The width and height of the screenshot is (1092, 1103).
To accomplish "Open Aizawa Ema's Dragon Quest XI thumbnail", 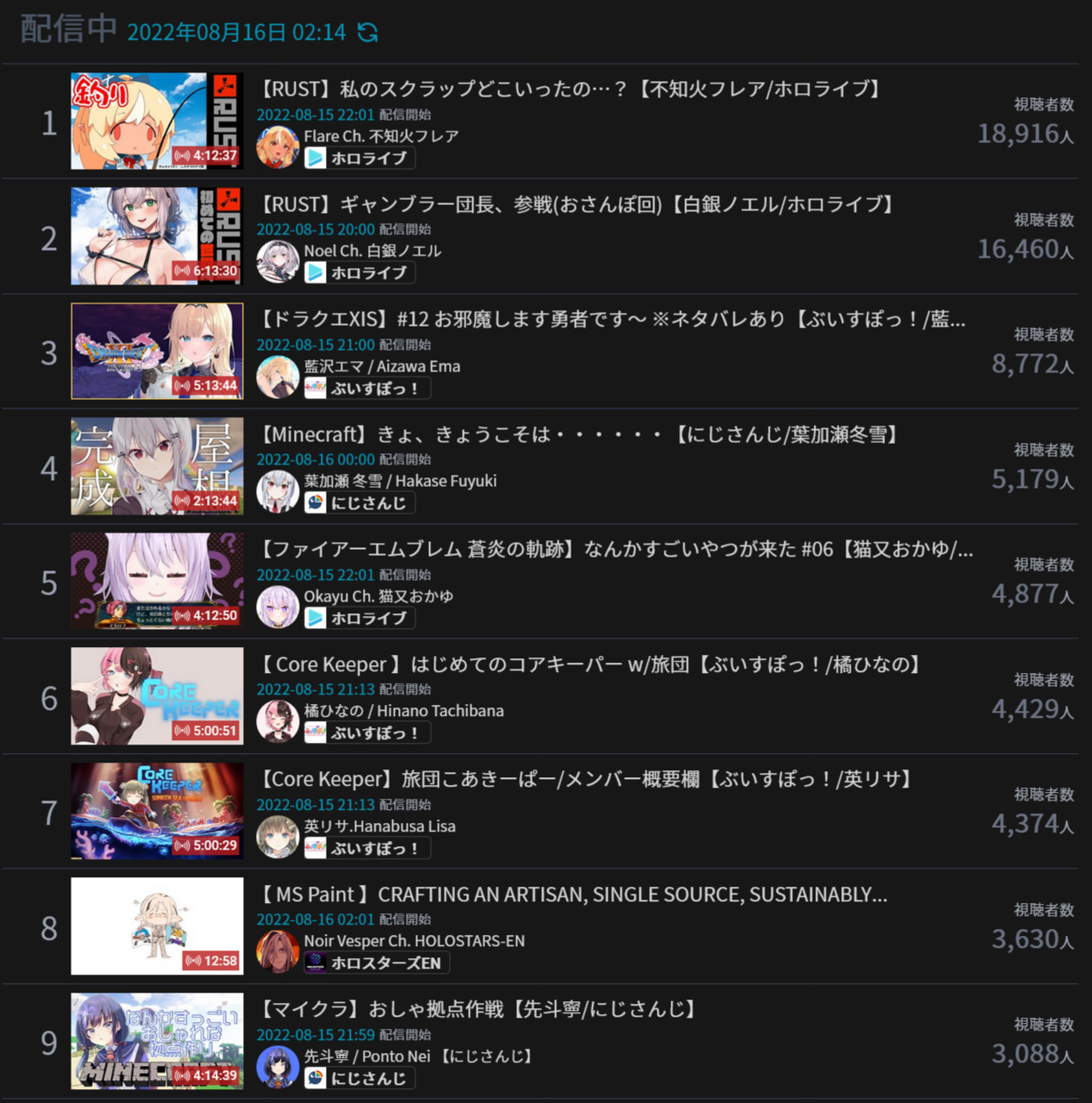I will [157, 351].
